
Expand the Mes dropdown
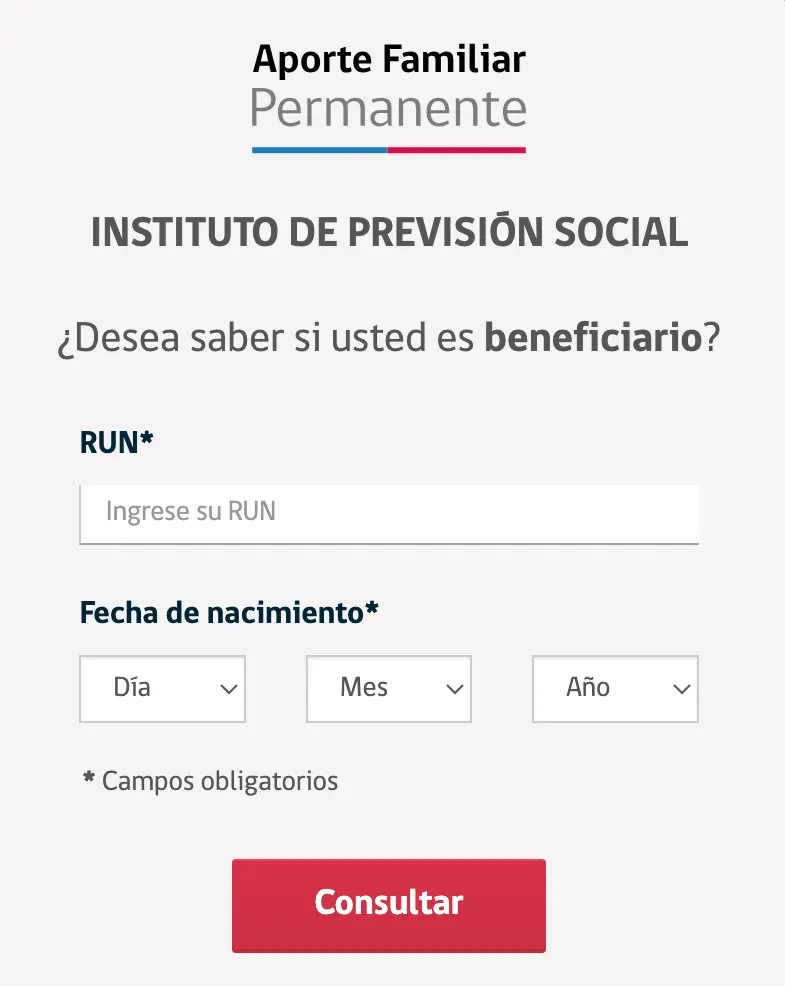coord(388,688)
